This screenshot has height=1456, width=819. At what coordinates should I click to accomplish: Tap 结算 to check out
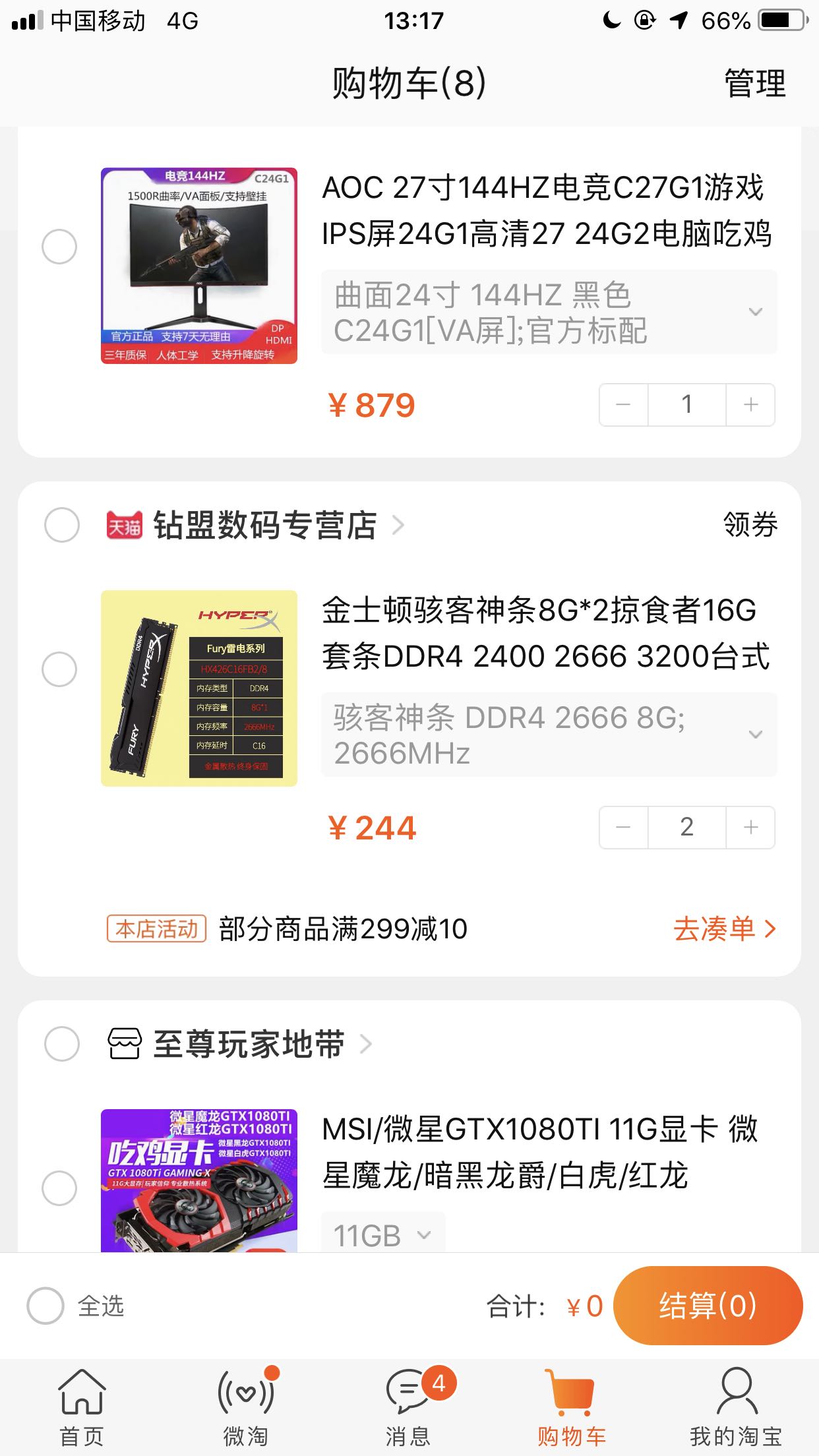(x=708, y=1306)
